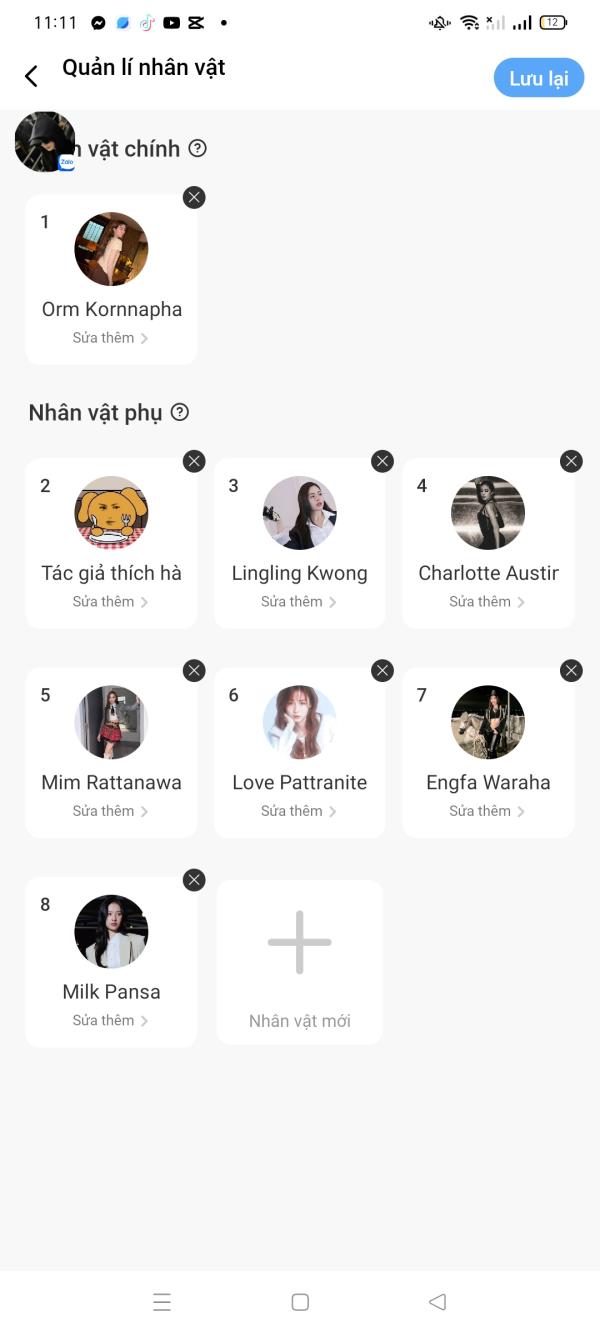This screenshot has height=1333, width=600.
Task: Go back from Quản lí nhân vật
Action: coord(31,76)
